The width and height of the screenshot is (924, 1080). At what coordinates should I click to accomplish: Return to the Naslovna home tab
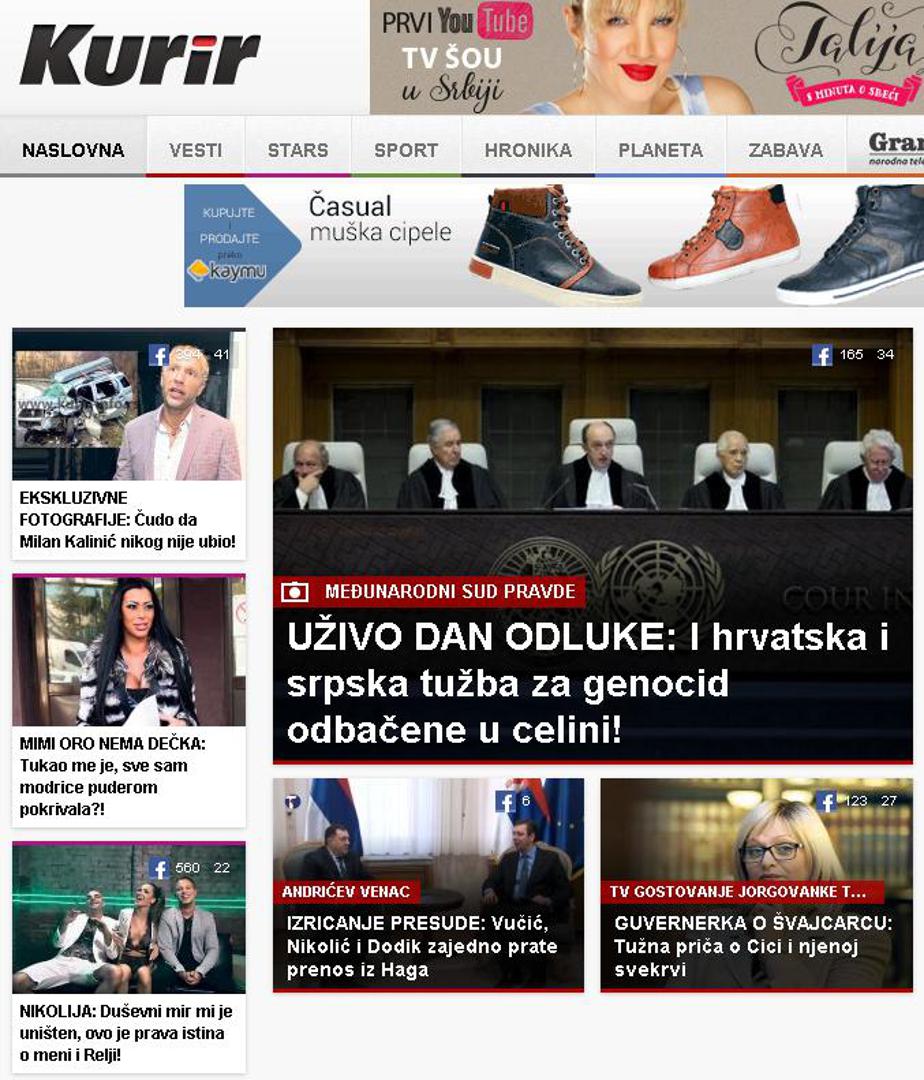tap(73, 150)
